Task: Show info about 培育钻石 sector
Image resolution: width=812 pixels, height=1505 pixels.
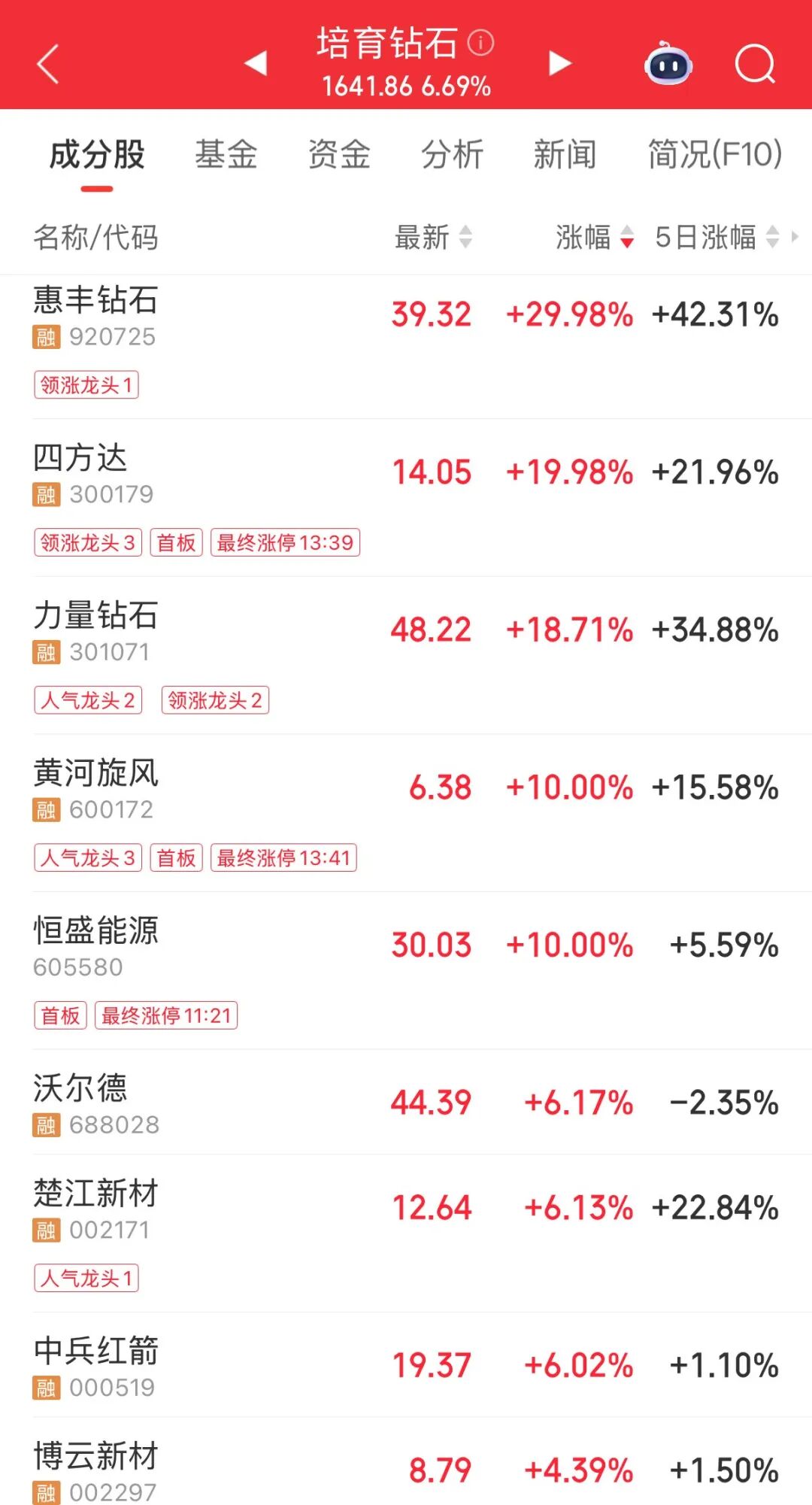Action: [481, 43]
